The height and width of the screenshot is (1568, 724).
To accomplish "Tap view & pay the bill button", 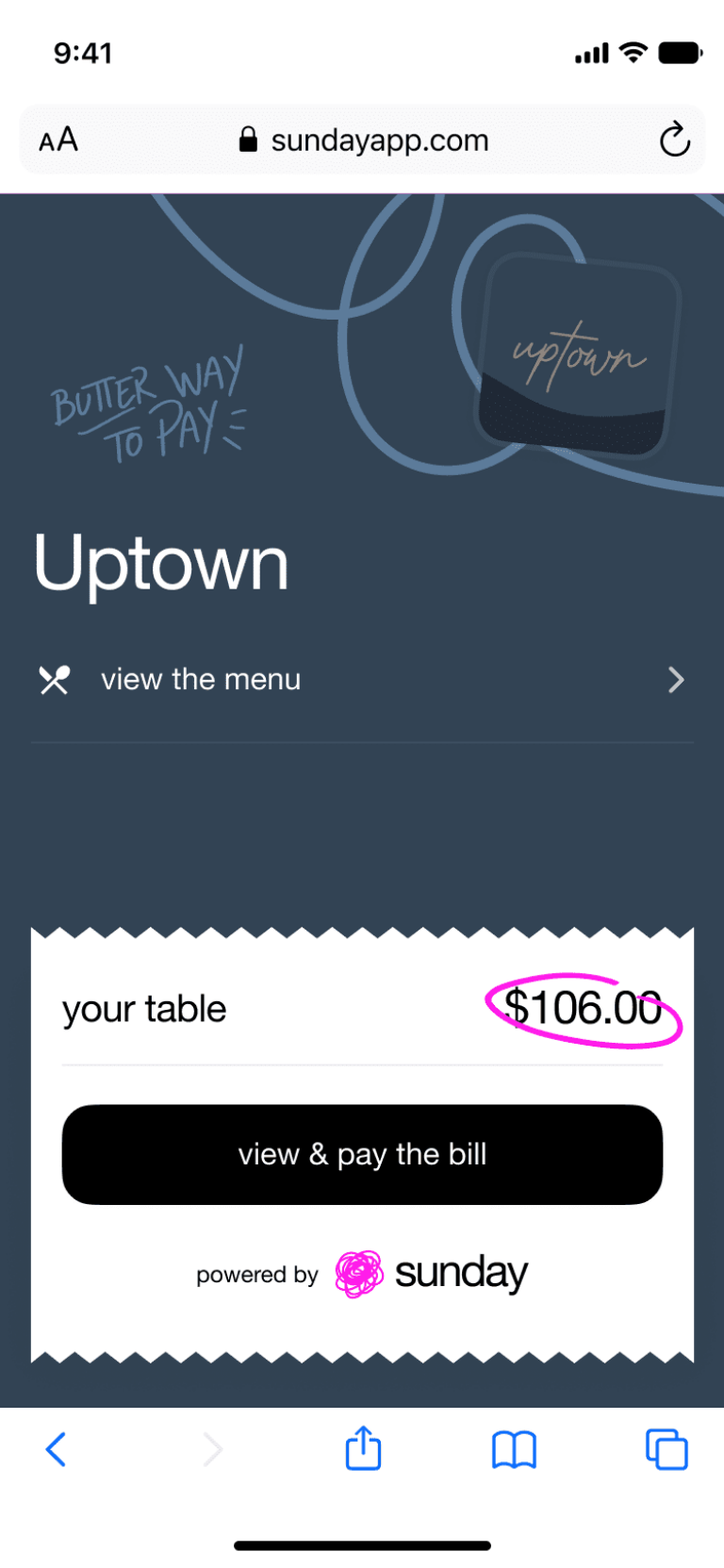I will point(362,1154).
